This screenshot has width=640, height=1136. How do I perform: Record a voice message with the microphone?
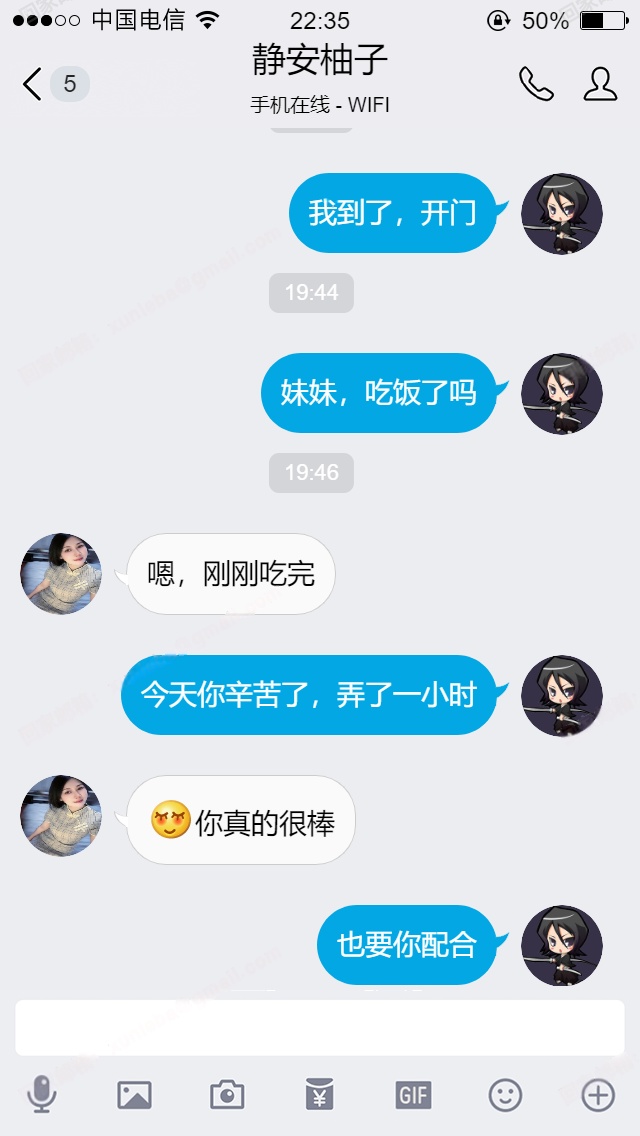pos(42,1095)
